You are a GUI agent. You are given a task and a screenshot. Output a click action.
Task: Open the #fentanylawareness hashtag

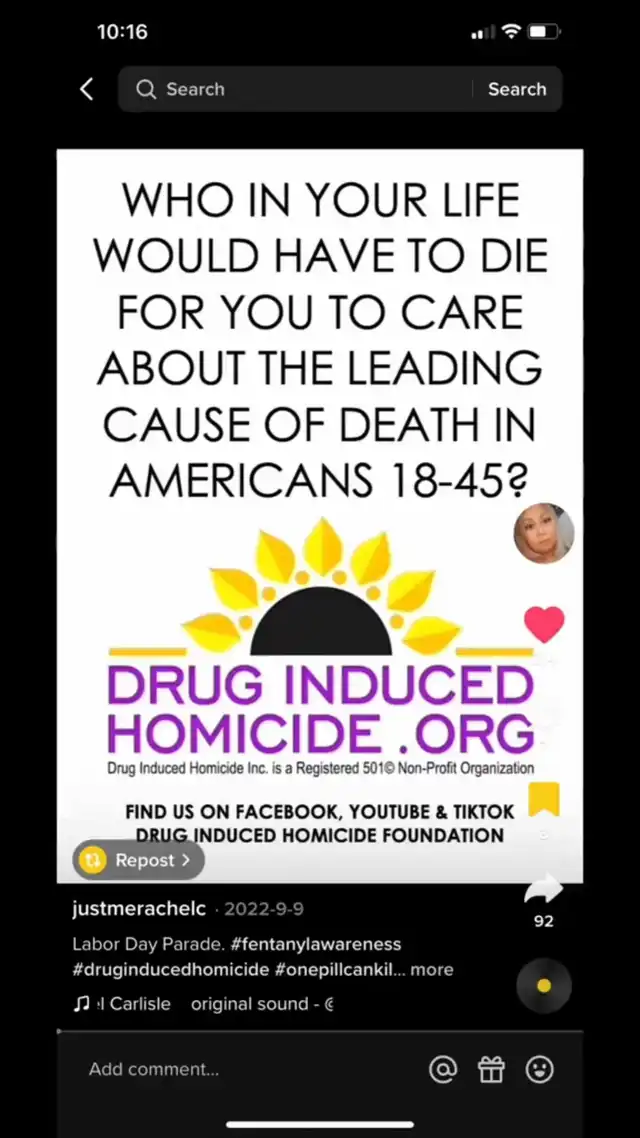click(315, 944)
